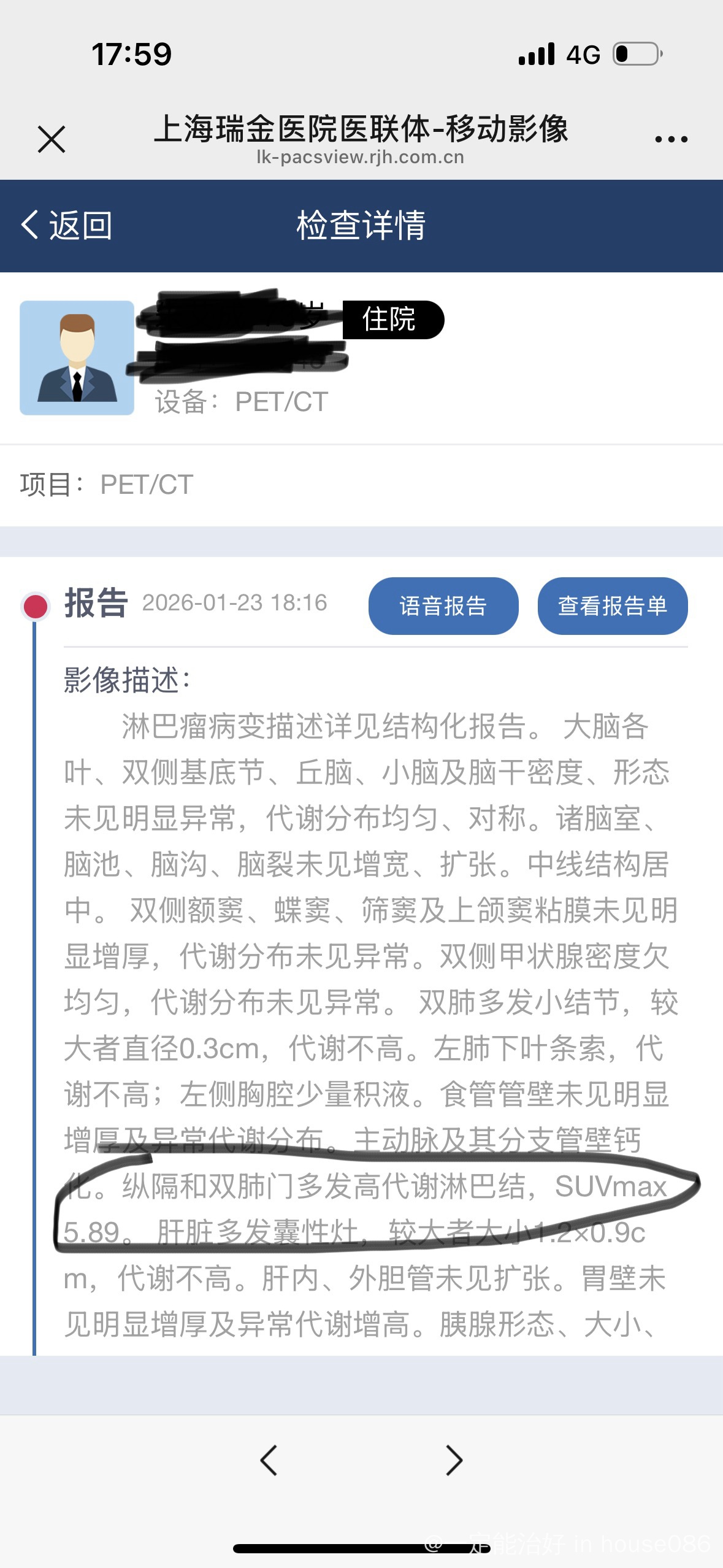The height and width of the screenshot is (1568, 723).
Task: Open the three-dot overflow menu
Action: [x=671, y=139]
